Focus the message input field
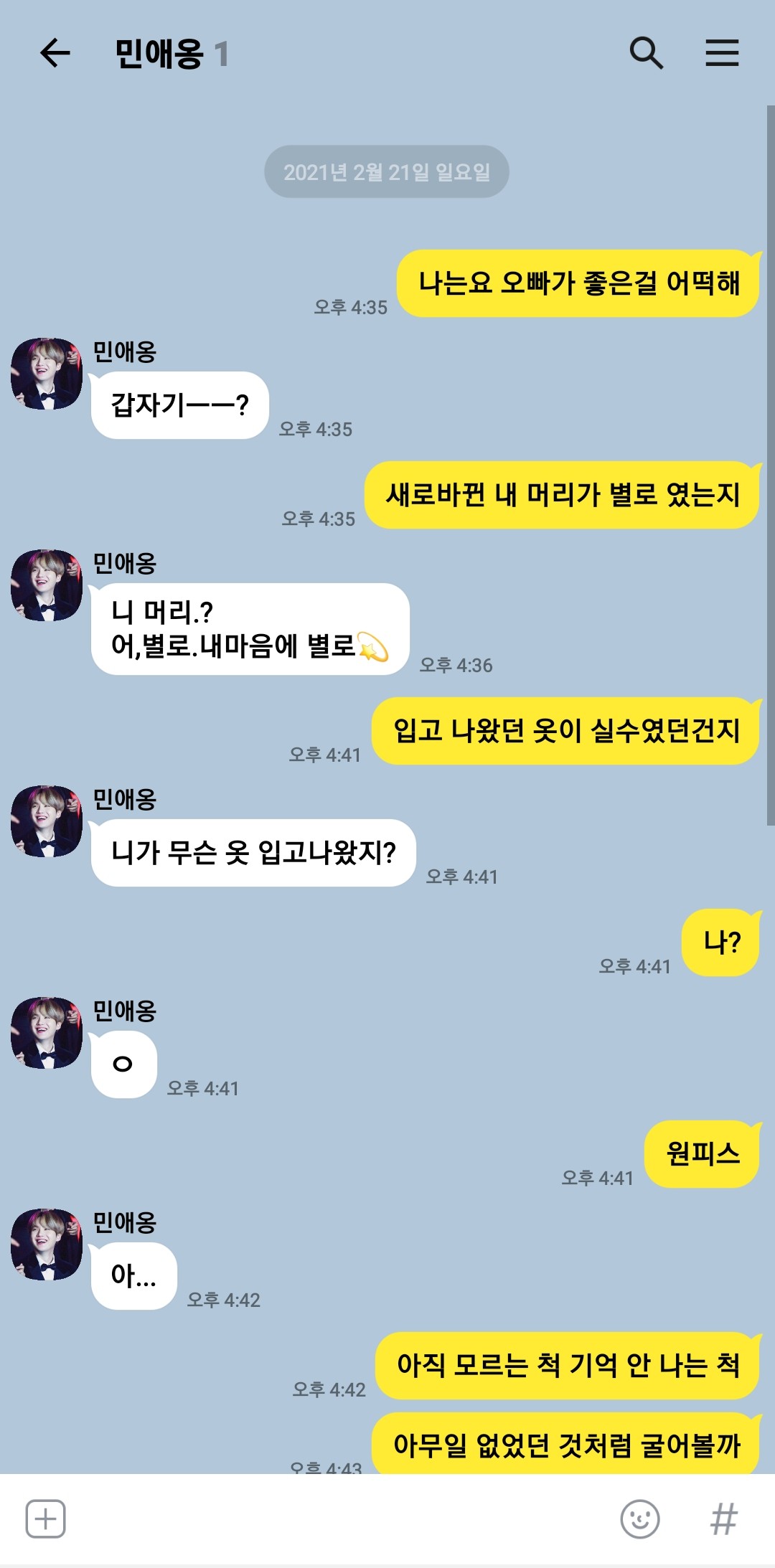The image size is (775, 1568). (337, 1519)
